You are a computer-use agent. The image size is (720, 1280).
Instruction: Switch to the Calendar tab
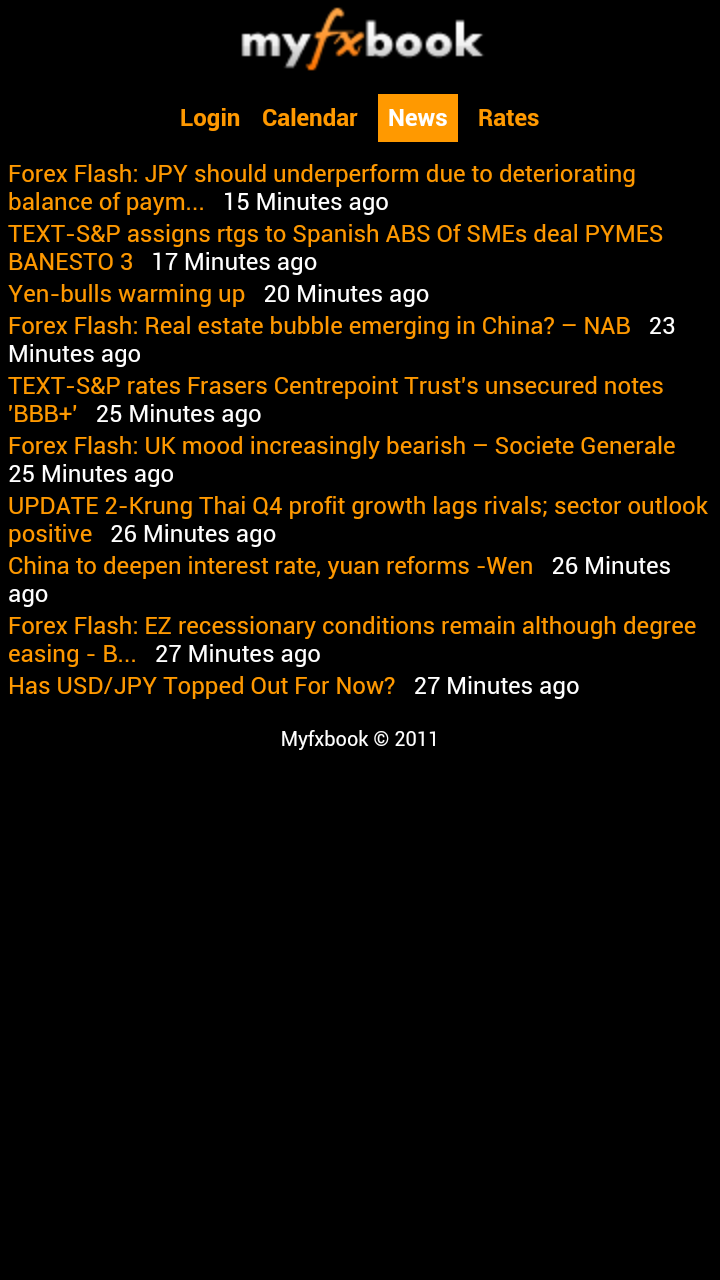tap(309, 117)
